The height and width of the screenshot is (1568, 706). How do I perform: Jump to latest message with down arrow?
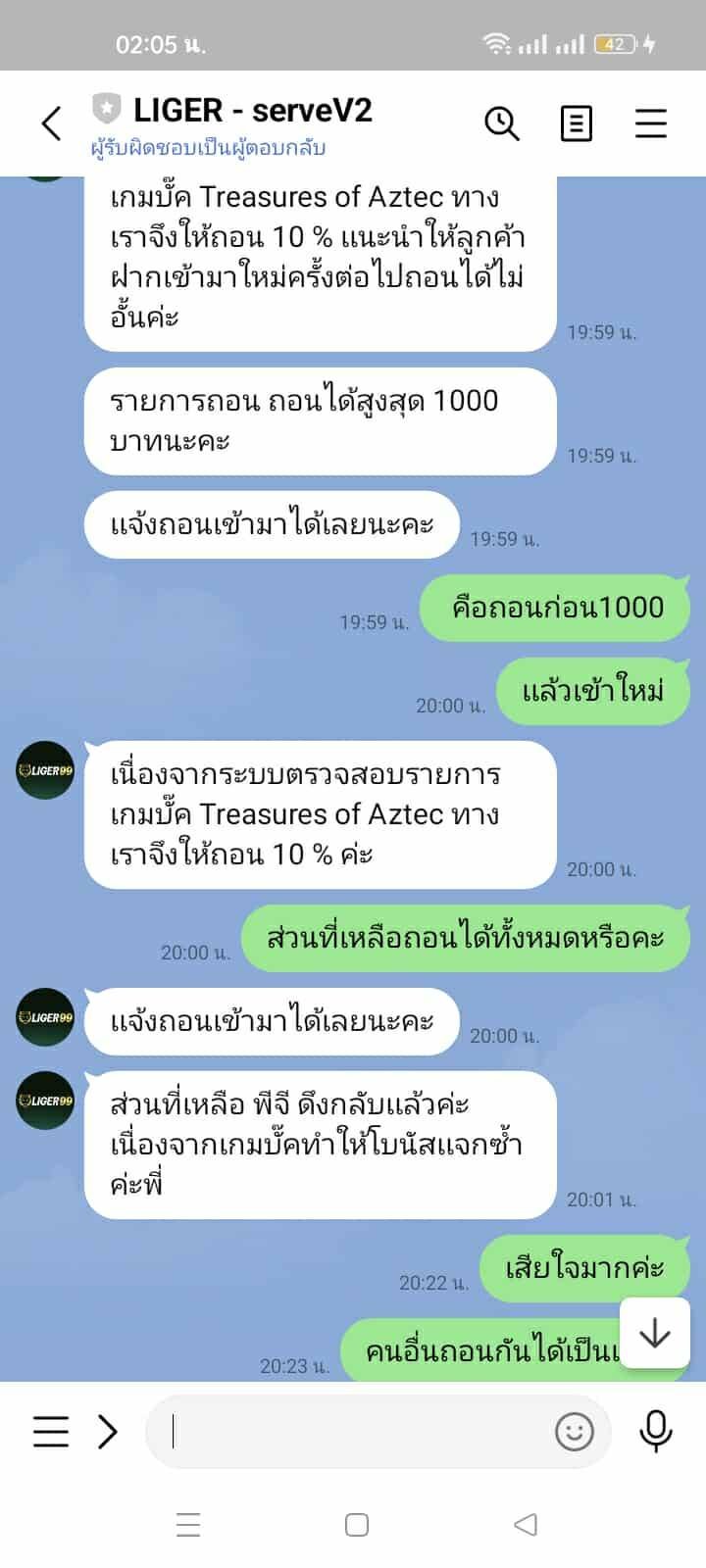pos(654,1334)
